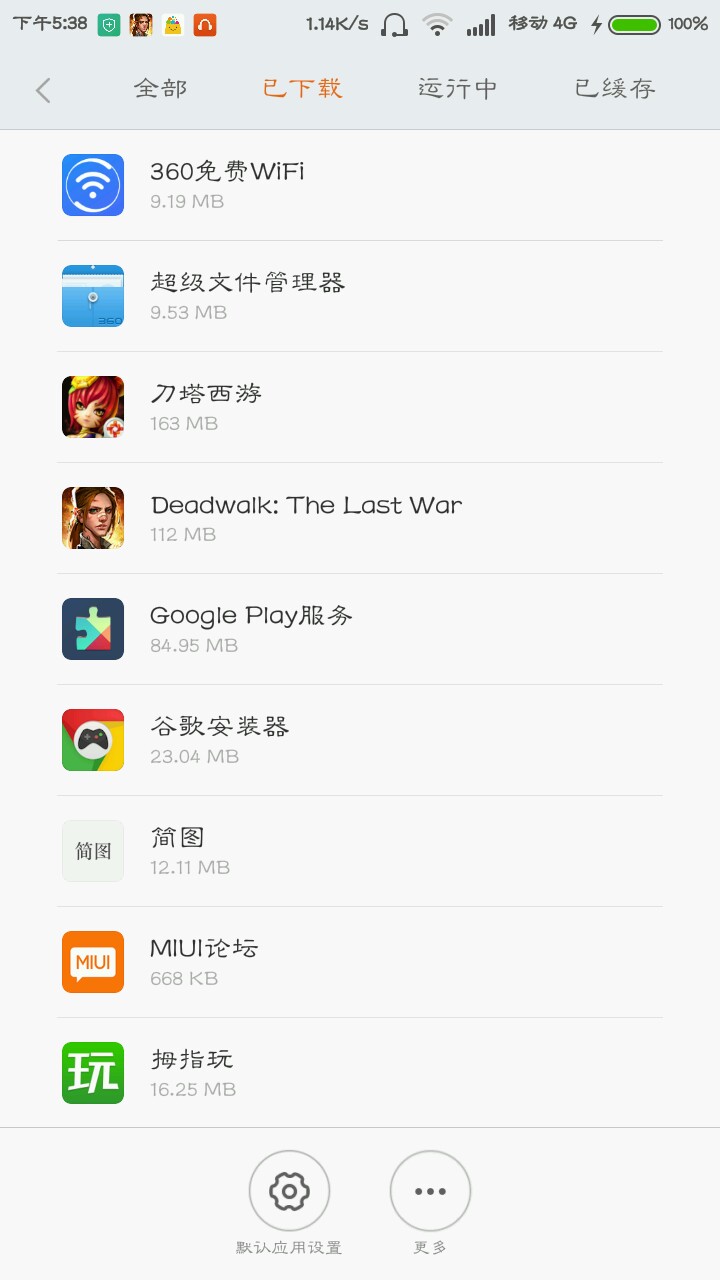Image resolution: width=720 pixels, height=1280 pixels.
Task: Open 谷歌安装器 app details
Action: 360,740
